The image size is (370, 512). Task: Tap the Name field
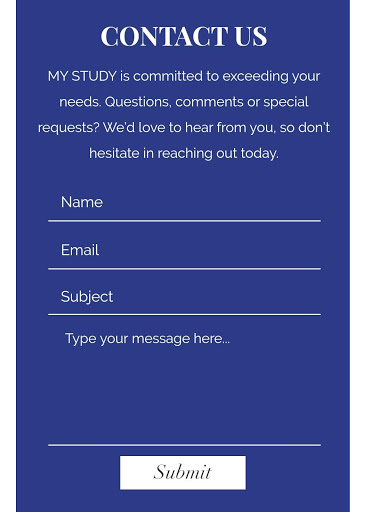184,203
